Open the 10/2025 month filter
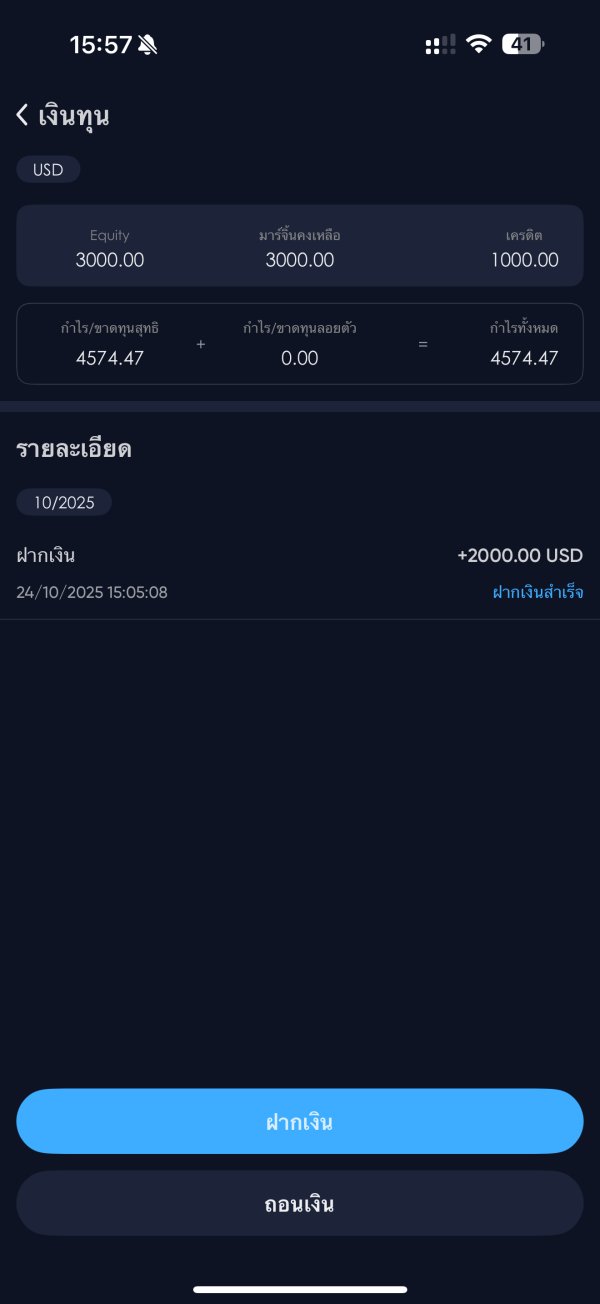 click(64, 502)
